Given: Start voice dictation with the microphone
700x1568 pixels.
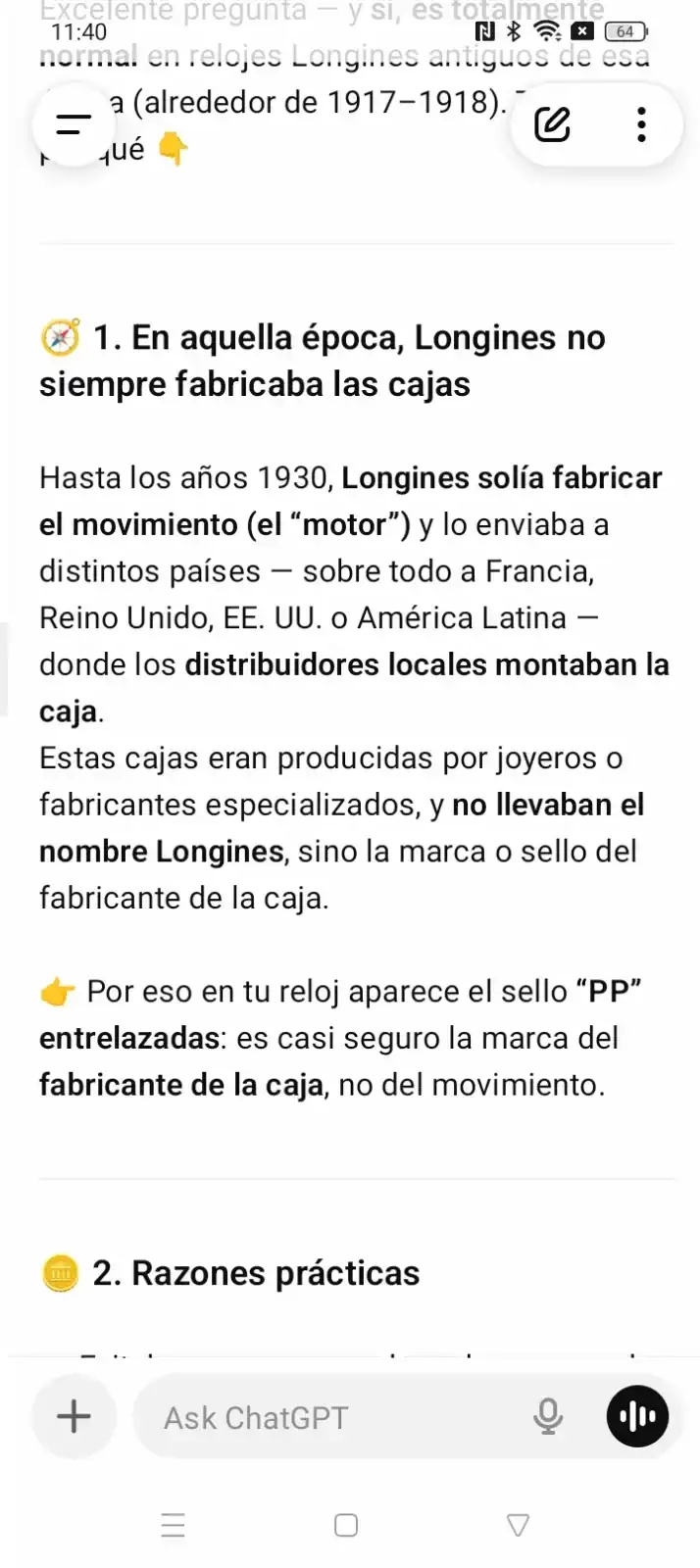Looking at the screenshot, I should [548, 1416].
